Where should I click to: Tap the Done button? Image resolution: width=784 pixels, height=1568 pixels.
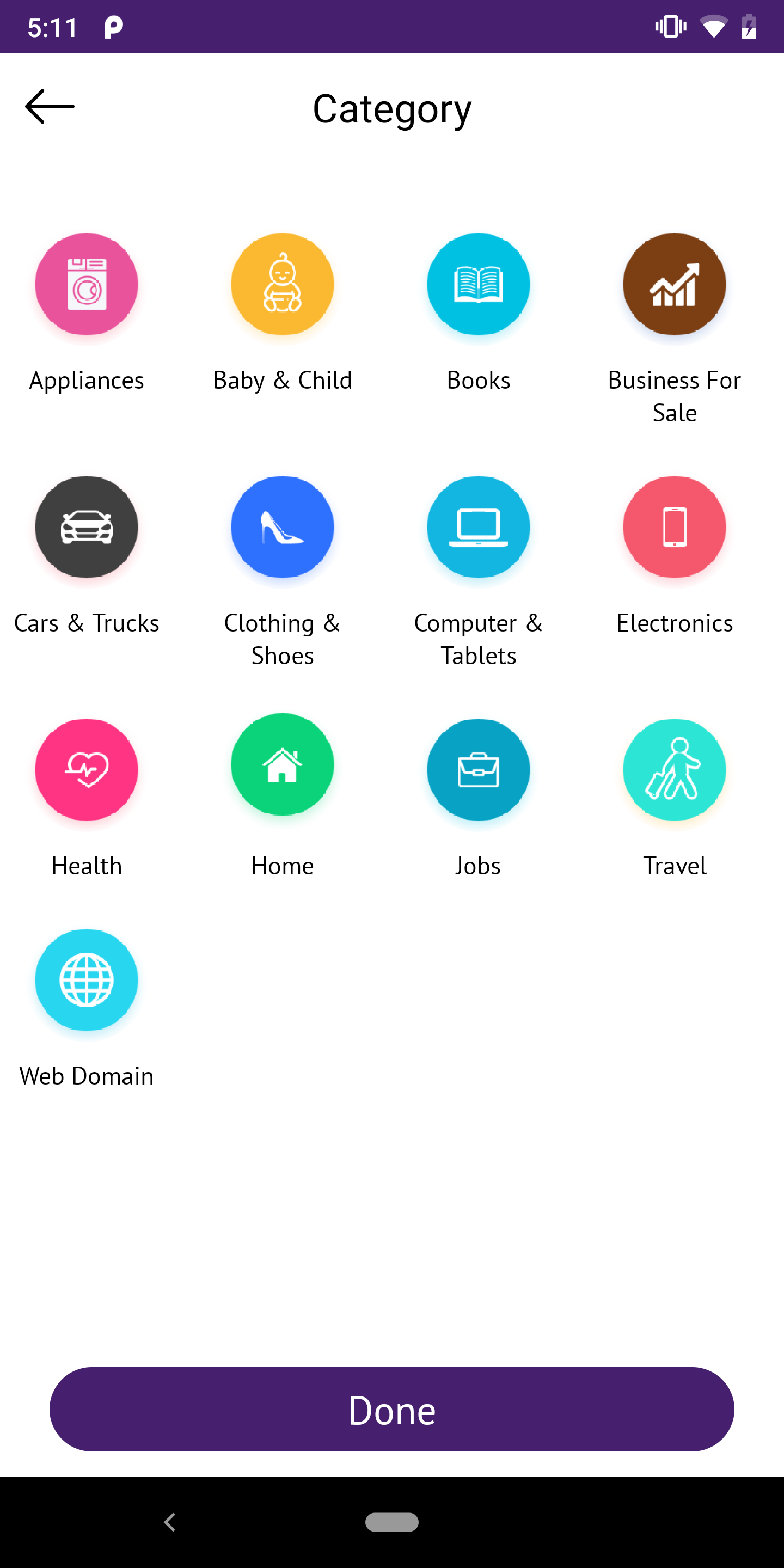click(x=392, y=1409)
